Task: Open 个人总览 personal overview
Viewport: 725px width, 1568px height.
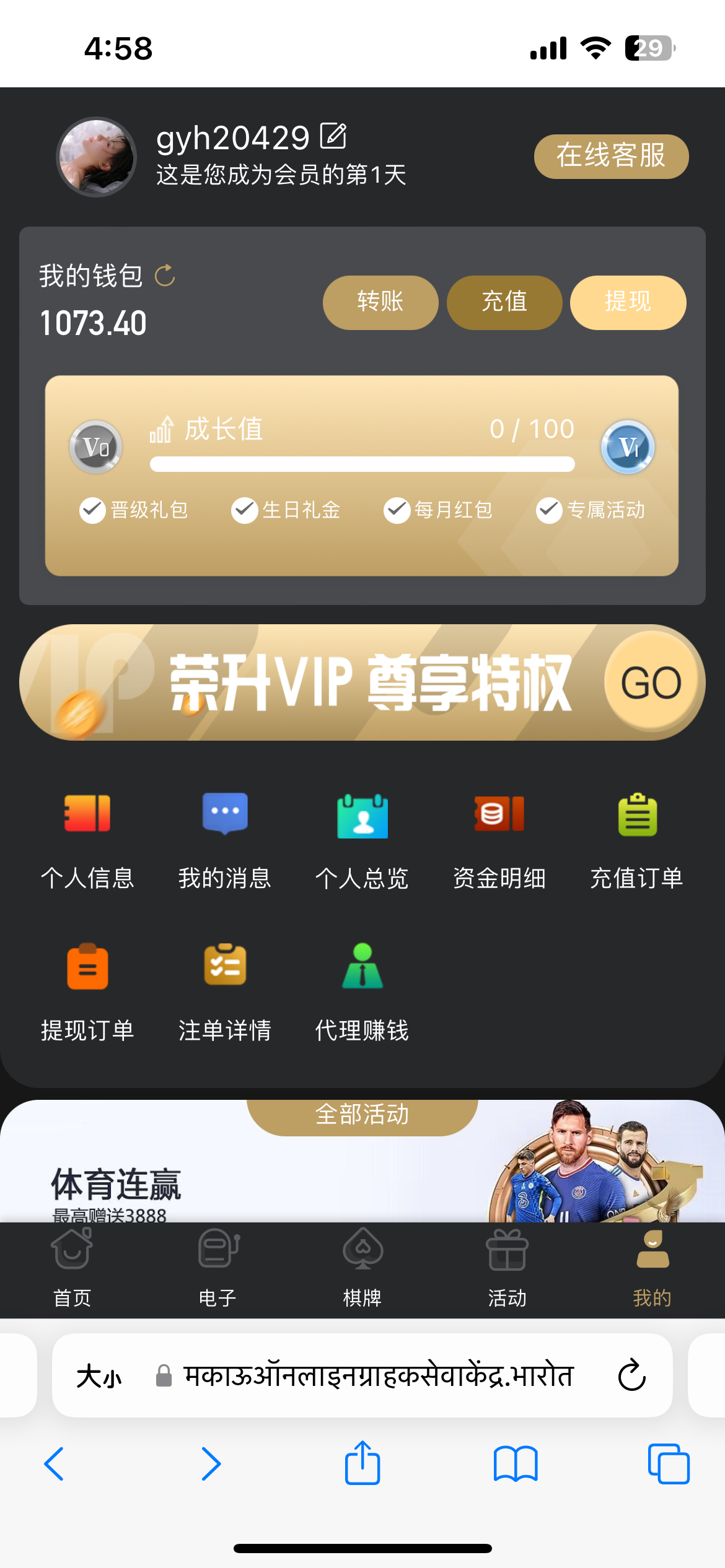Action: pyautogui.click(x=362, y=840)
